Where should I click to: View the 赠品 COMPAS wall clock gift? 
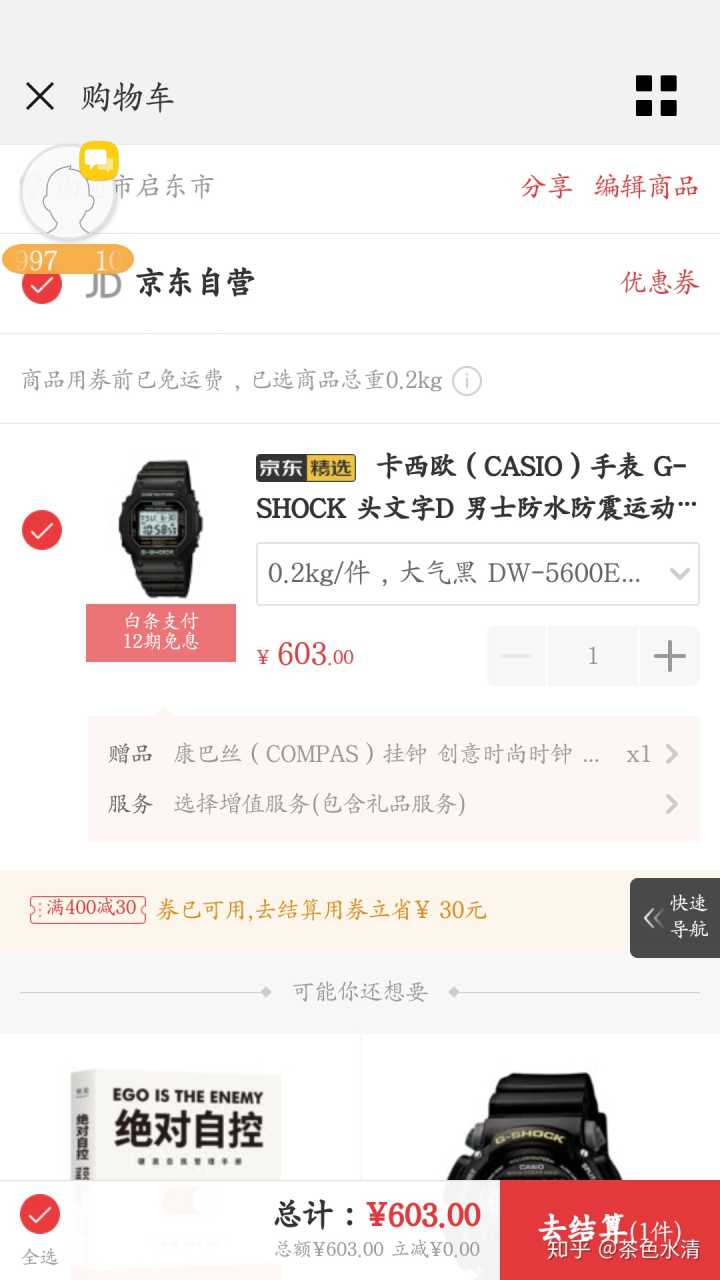pos(392,754)
